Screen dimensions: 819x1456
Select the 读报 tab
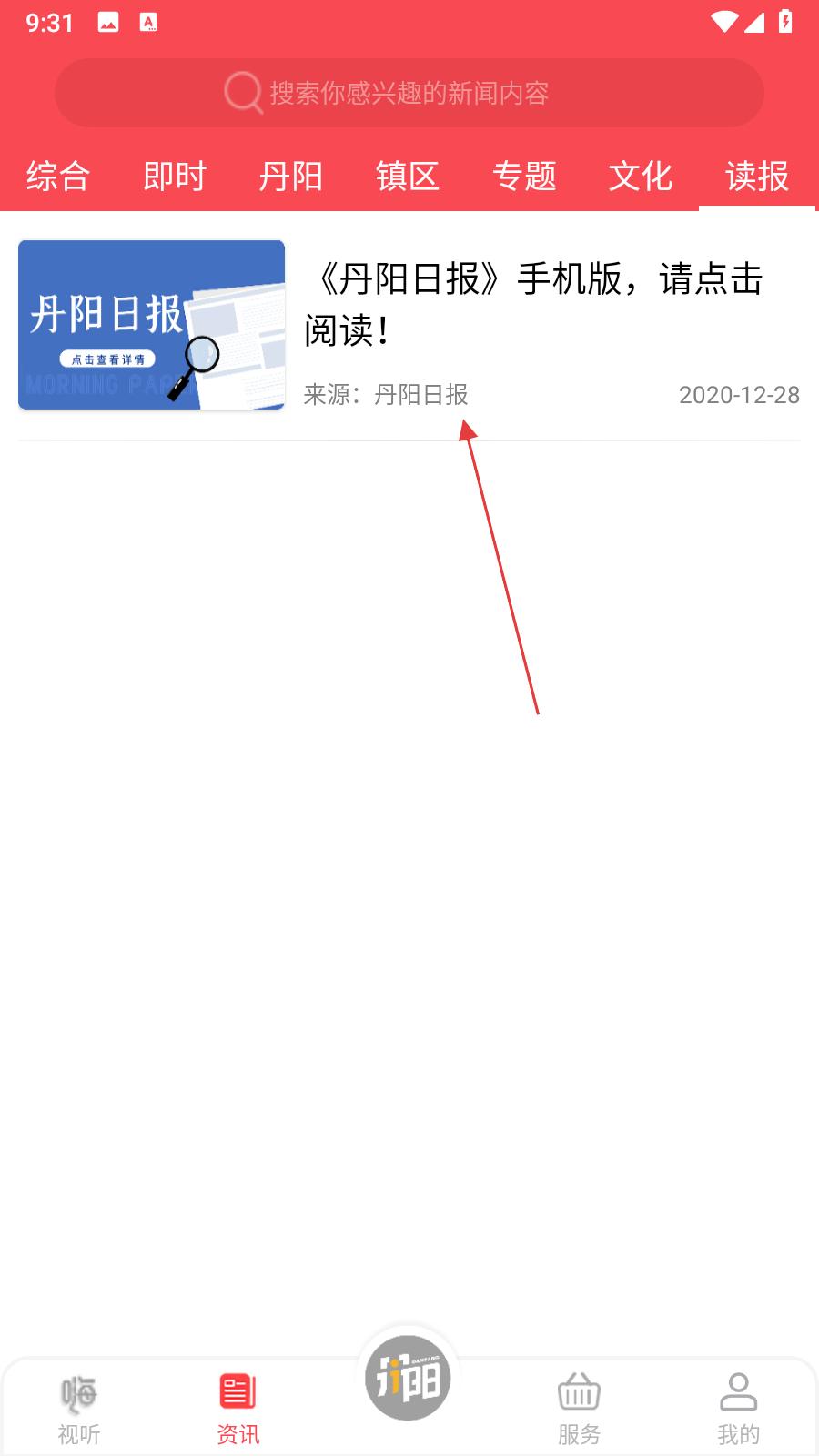[x=757, y=176]
